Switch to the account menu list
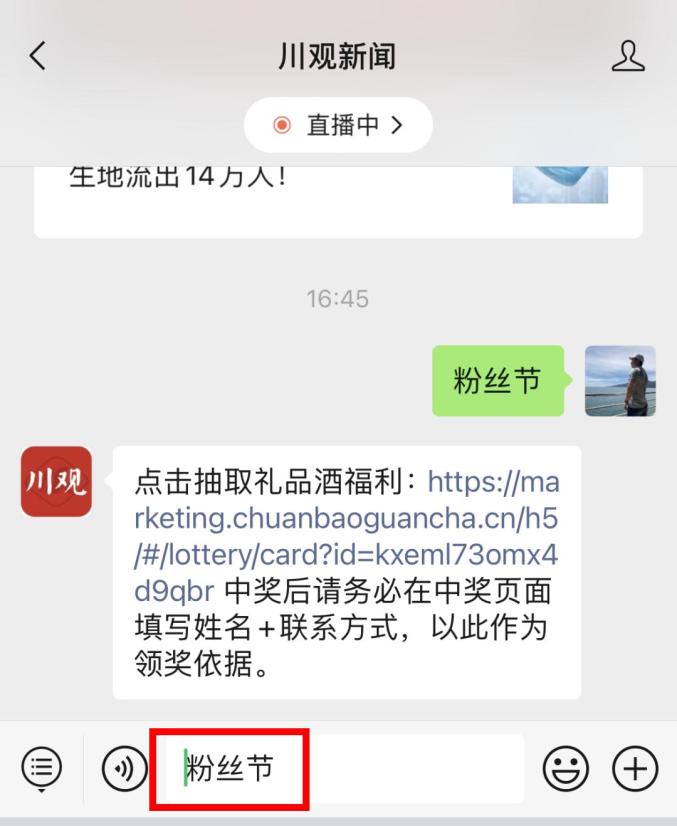The width and height of the screenshot is (677, 826). point(41,769)
